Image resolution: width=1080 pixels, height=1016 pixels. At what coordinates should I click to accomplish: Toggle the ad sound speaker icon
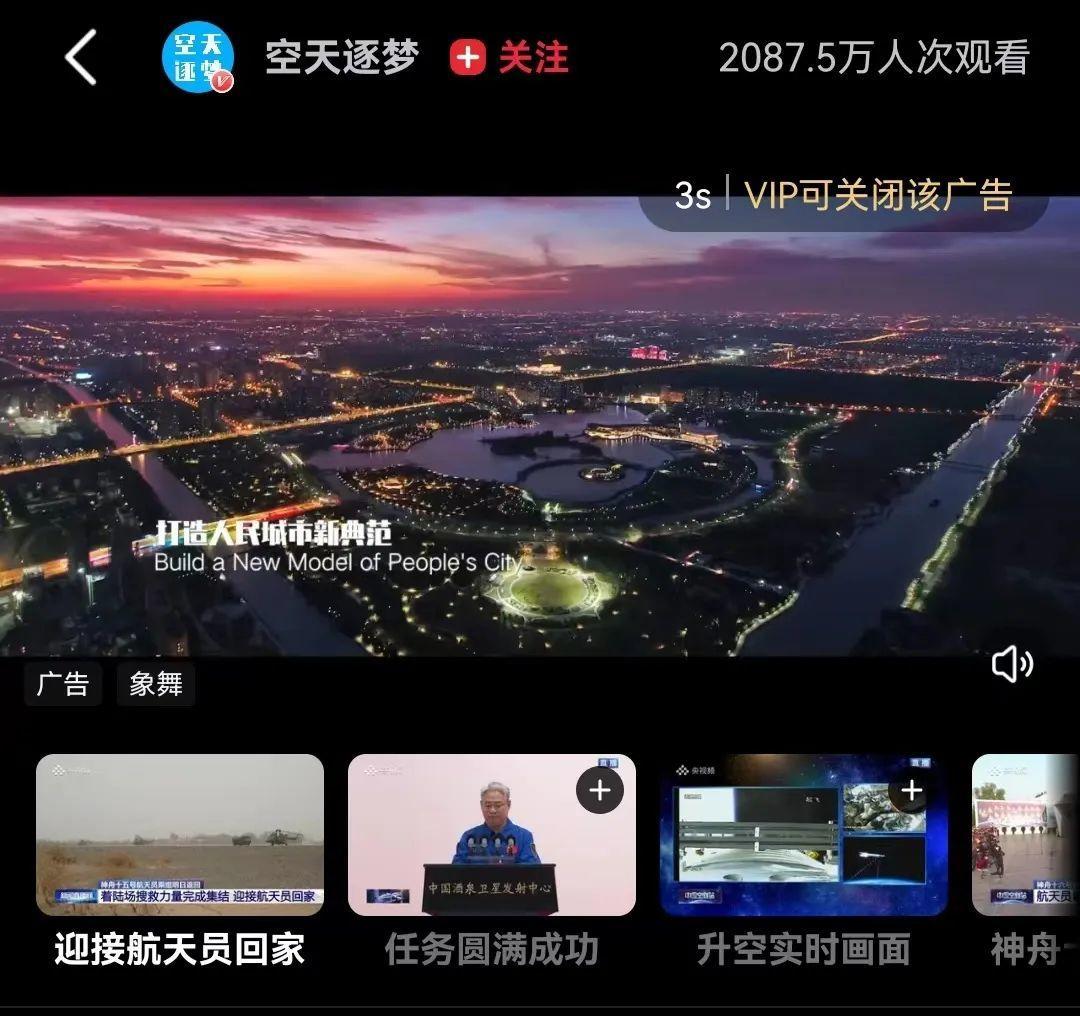(x=1011, y=664)
